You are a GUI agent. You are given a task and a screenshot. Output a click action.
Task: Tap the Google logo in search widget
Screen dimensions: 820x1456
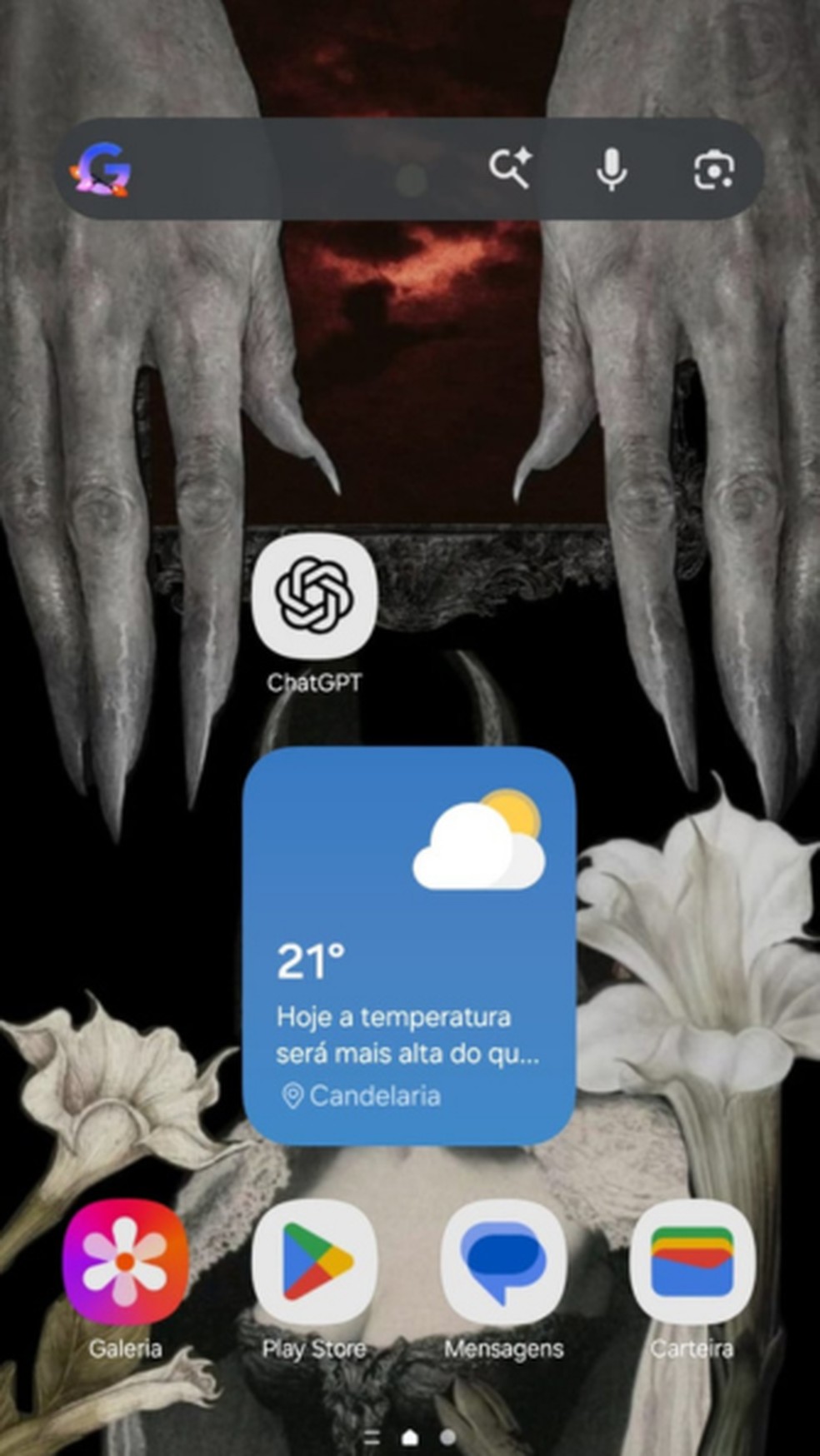tap(102, 170)
